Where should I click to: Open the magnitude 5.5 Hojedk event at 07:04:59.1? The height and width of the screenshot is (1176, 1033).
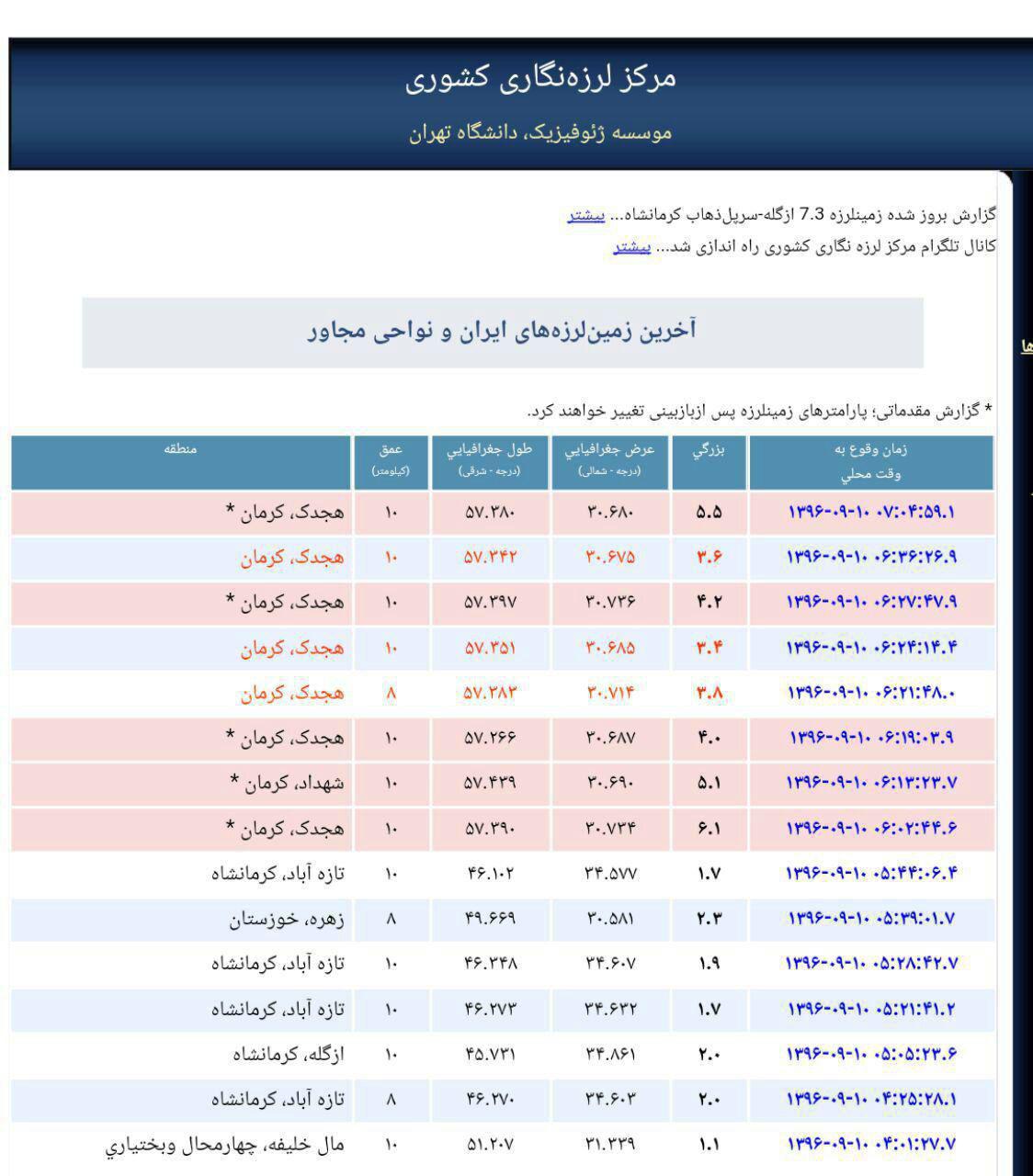pyautogui.click(x=871, y=513)
